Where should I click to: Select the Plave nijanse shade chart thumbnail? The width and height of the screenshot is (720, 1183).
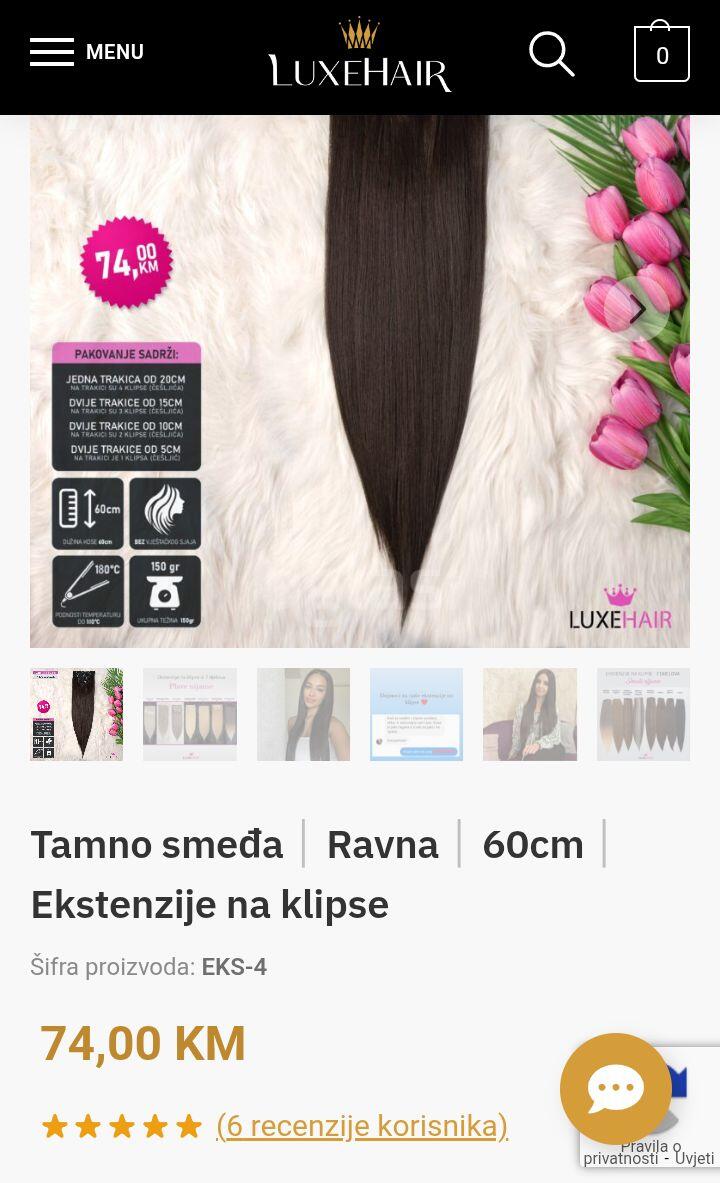(190, 714)
